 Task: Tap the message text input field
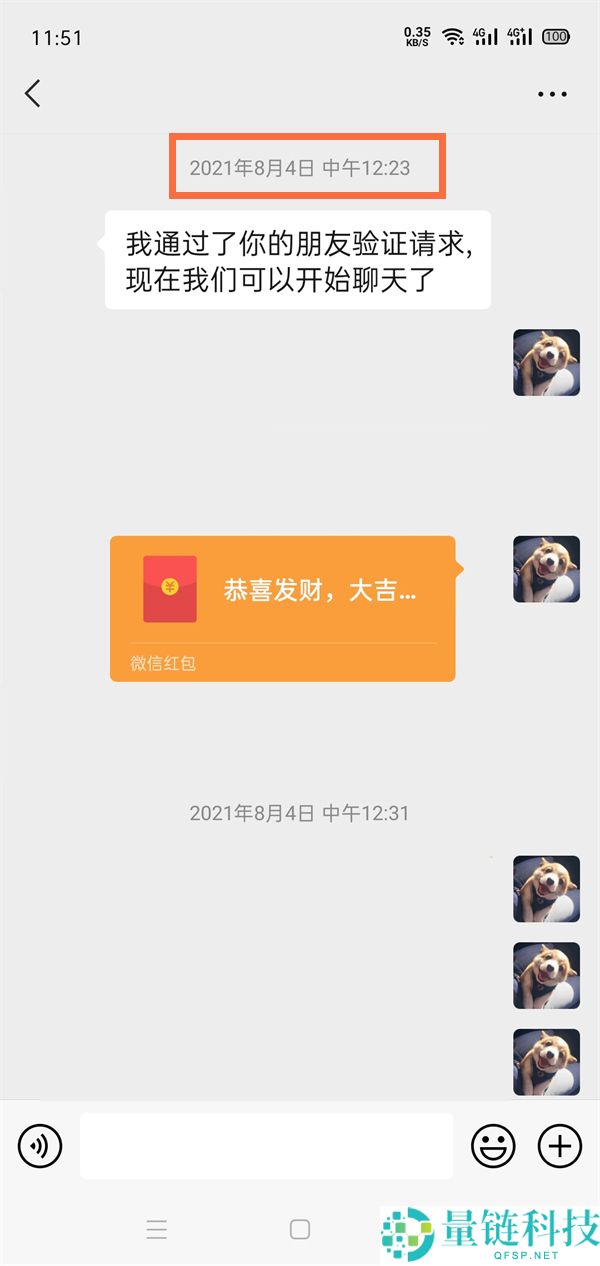click(266, 1146)
